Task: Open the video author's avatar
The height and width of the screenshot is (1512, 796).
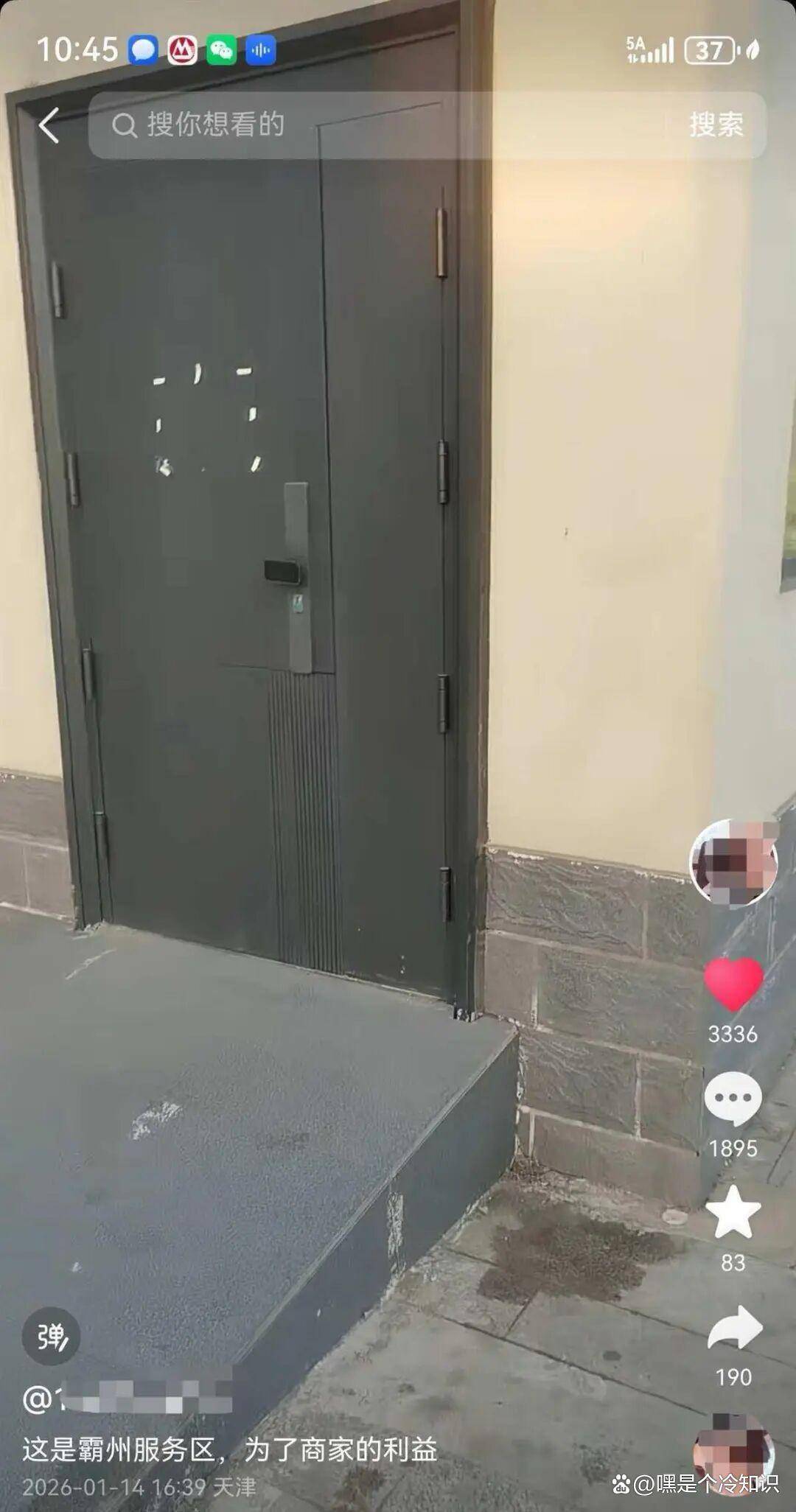Action: [x=733, y=862]
